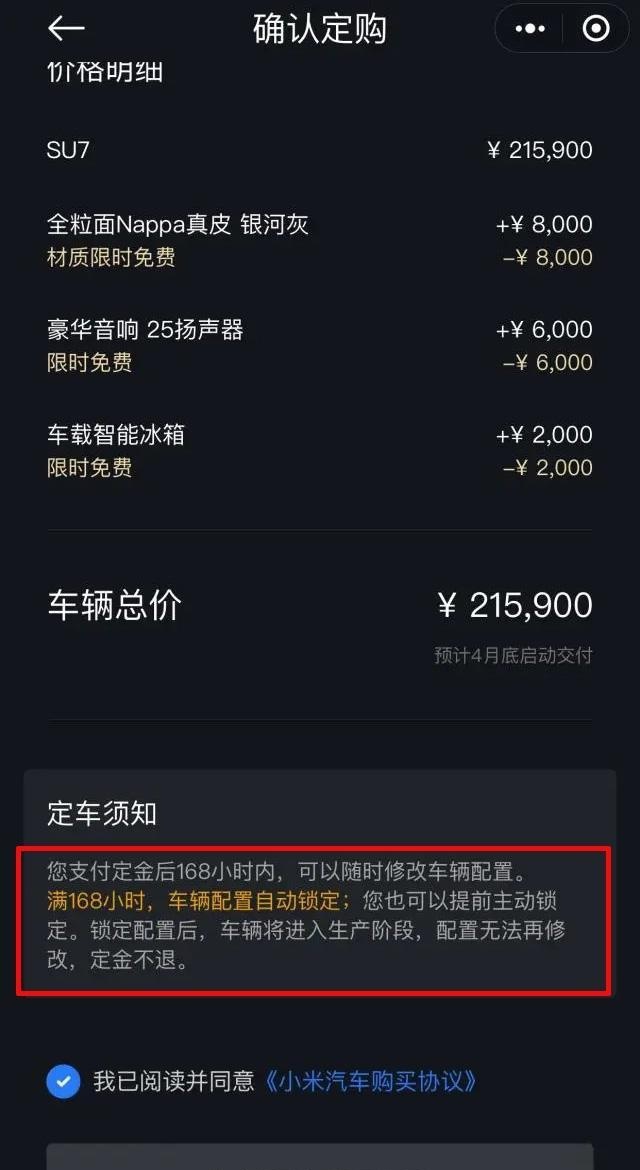Screen dimensions: 640x1170
Task: Open the 小米汽车购买协议 link
Action: tap(370, 1081)
